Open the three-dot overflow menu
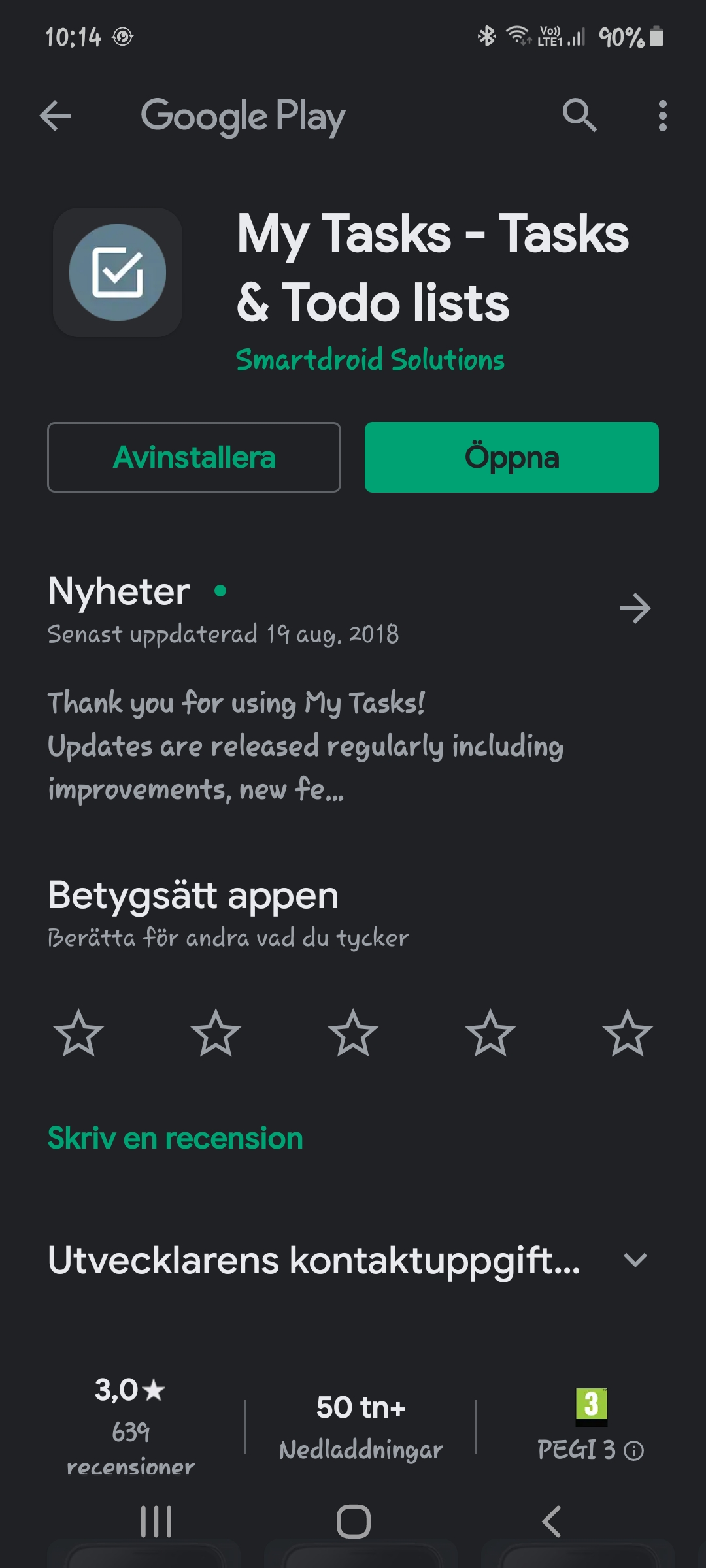The image size is (706, 1568). pyautogui.click(x=662, y=116)
